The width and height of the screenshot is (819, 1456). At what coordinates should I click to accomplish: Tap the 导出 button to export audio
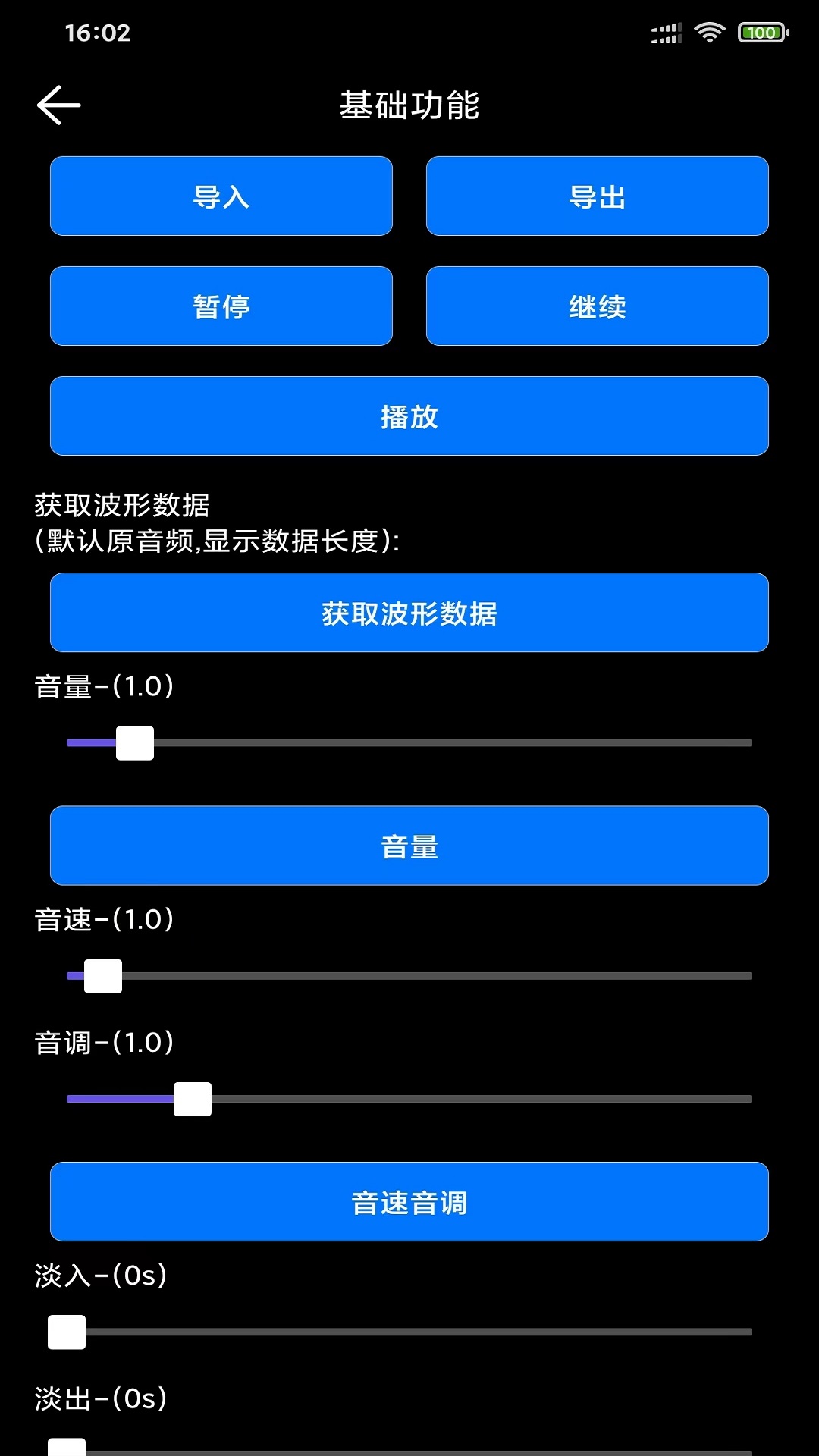[598, 196]
